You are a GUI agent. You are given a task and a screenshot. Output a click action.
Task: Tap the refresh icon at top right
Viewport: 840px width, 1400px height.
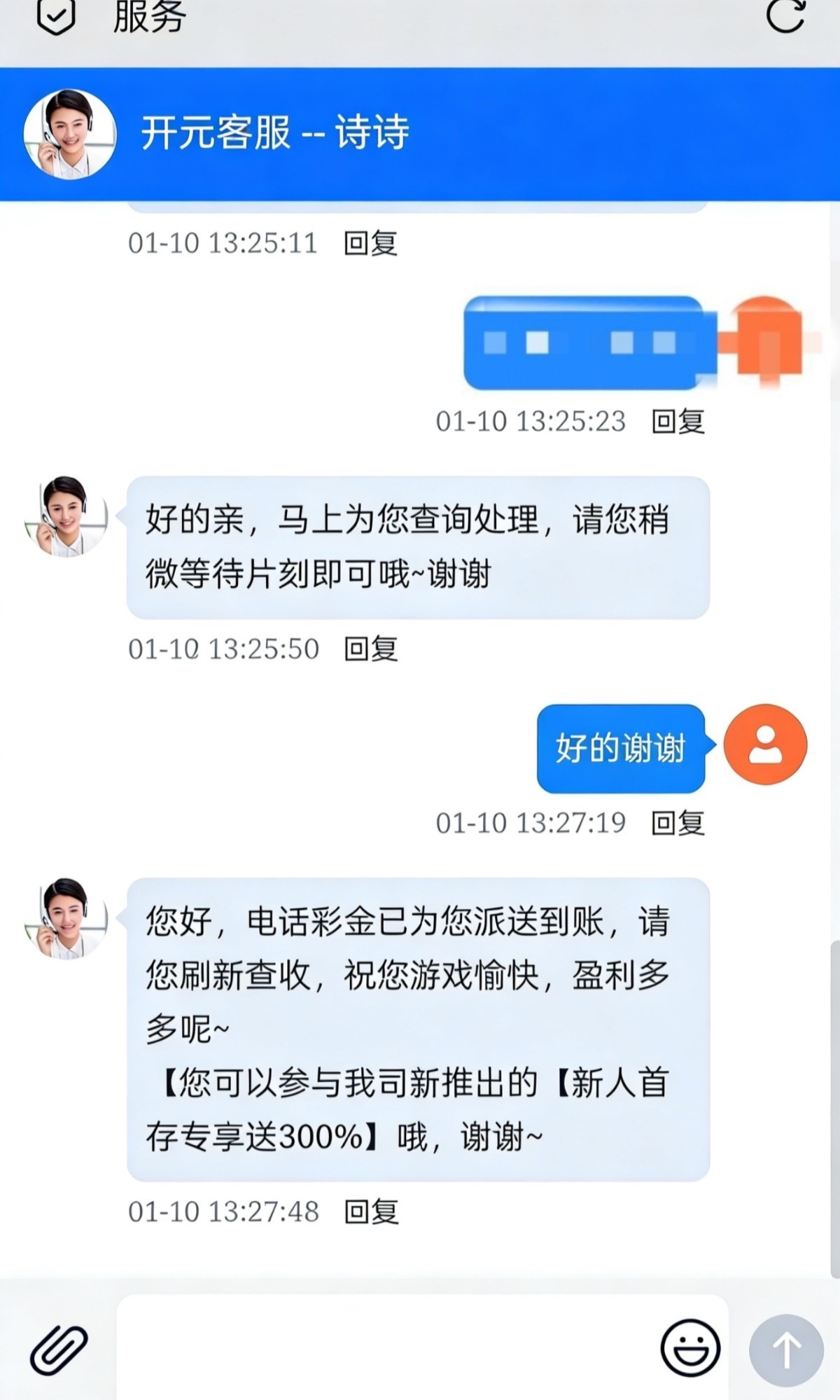[785, 15]
